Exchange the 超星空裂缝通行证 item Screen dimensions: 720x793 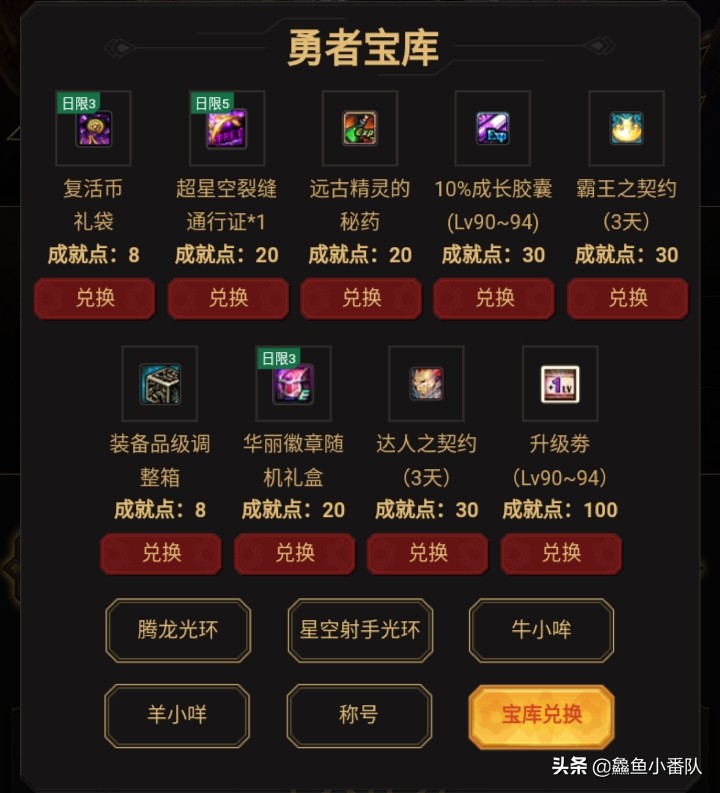[x=227, y=298]
